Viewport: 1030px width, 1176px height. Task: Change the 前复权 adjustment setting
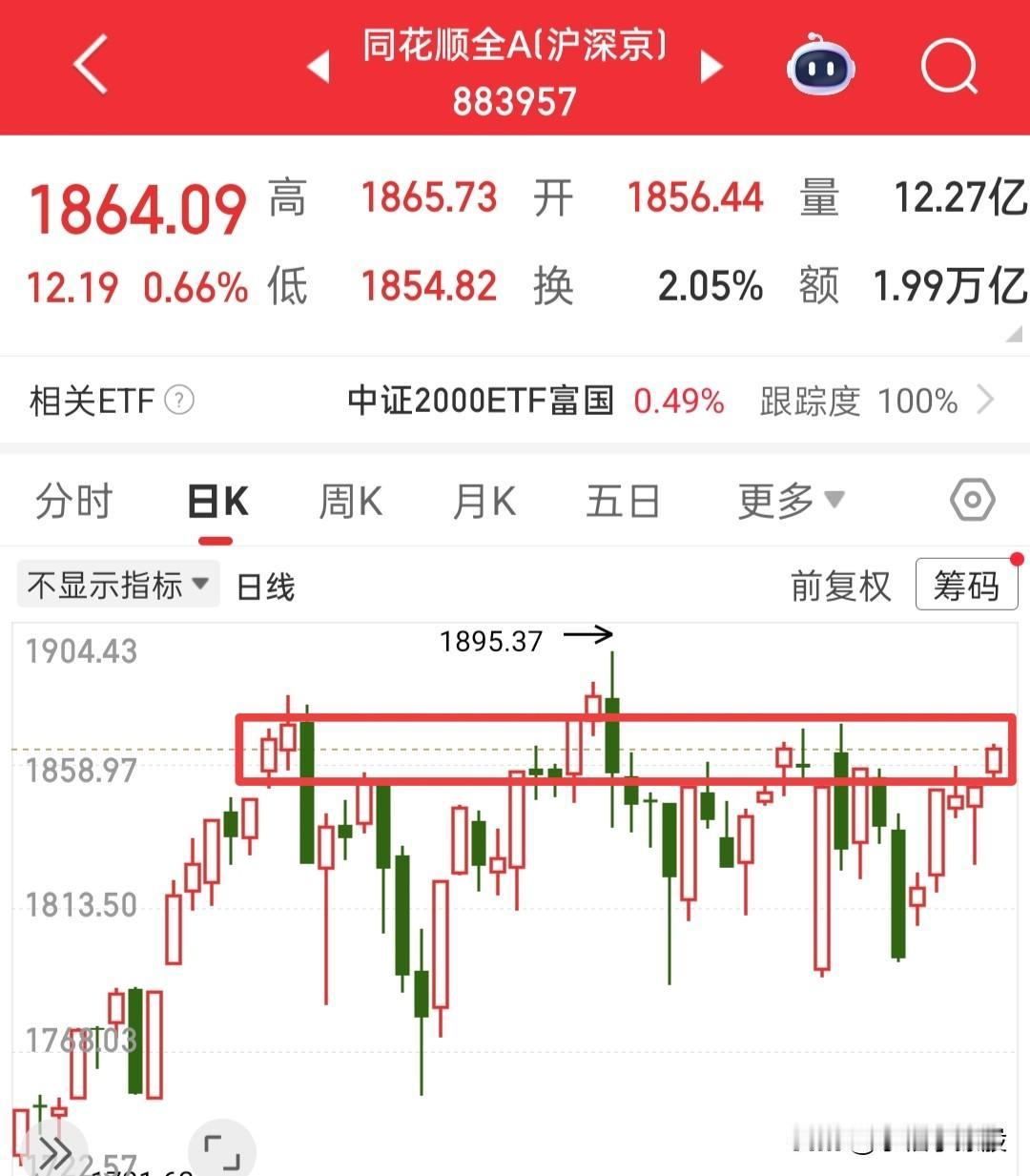(x=840, y=586)
